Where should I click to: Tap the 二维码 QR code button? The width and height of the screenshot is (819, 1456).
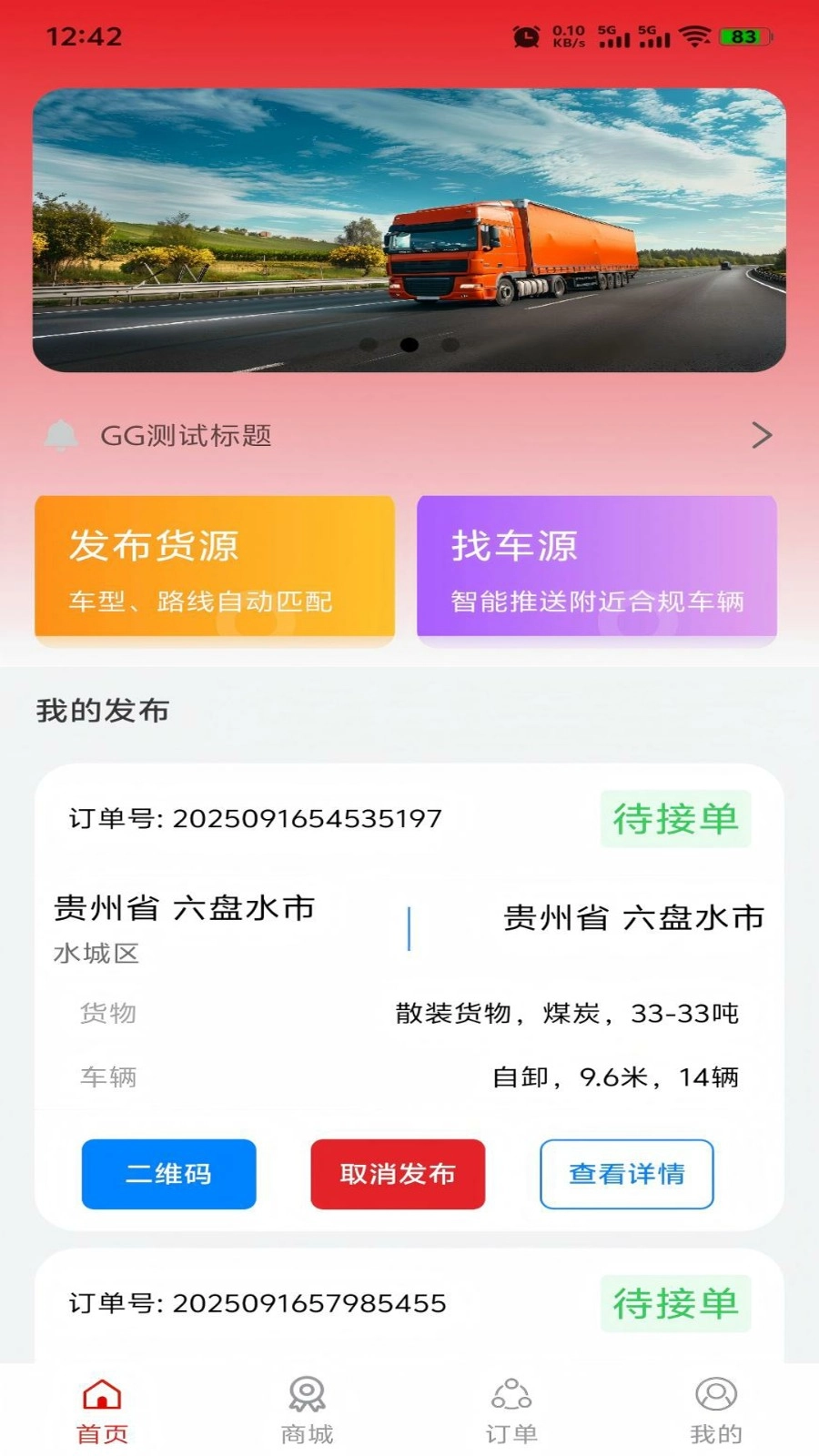(x=168, y=1175)
